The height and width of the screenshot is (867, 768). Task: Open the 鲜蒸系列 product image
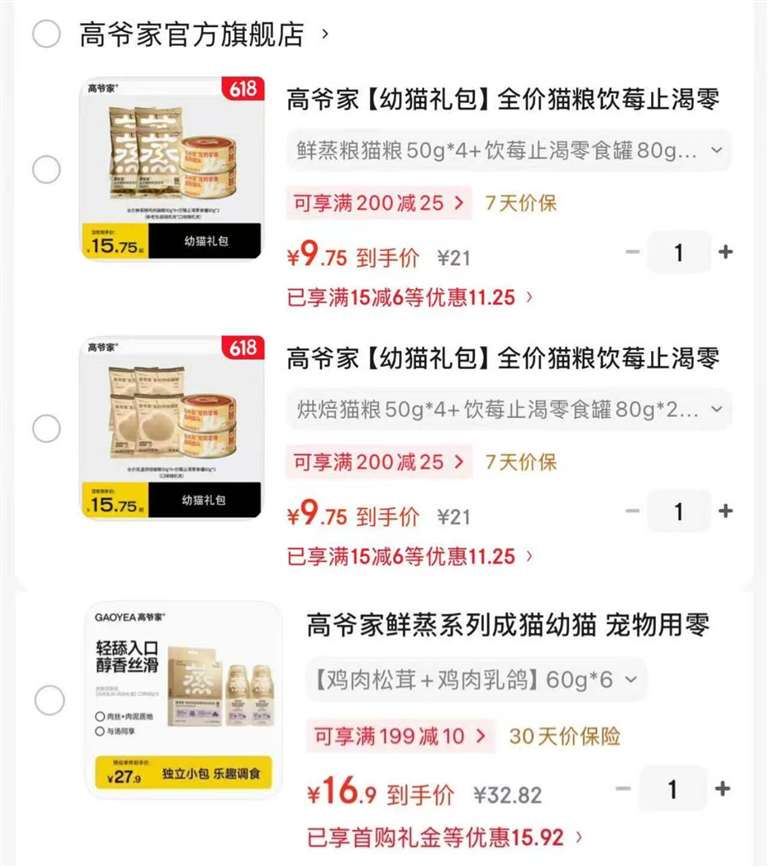pyautogui.click(x=184, y=699)
